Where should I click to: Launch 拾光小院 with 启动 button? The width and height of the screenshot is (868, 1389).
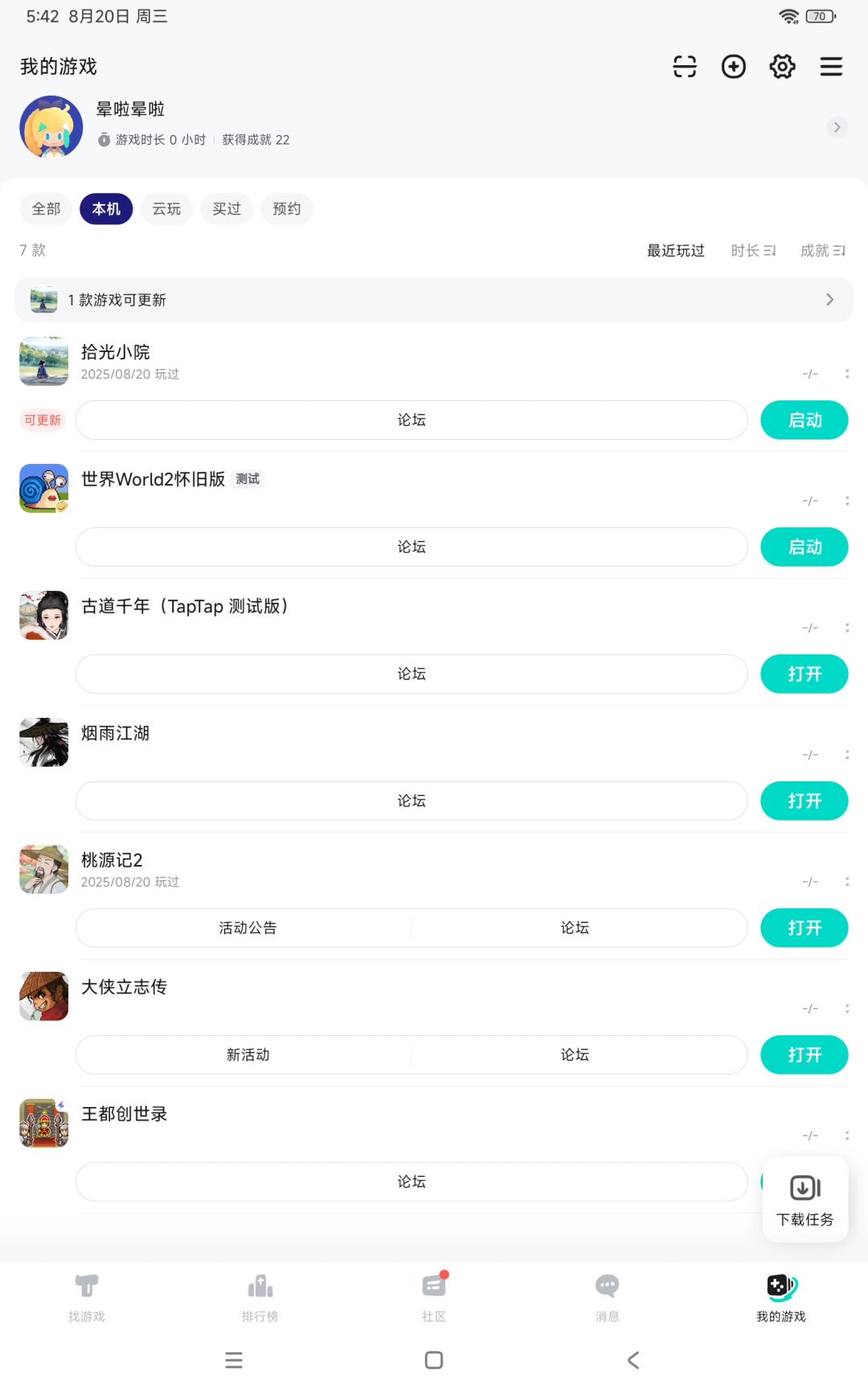[x=804, y=420]
